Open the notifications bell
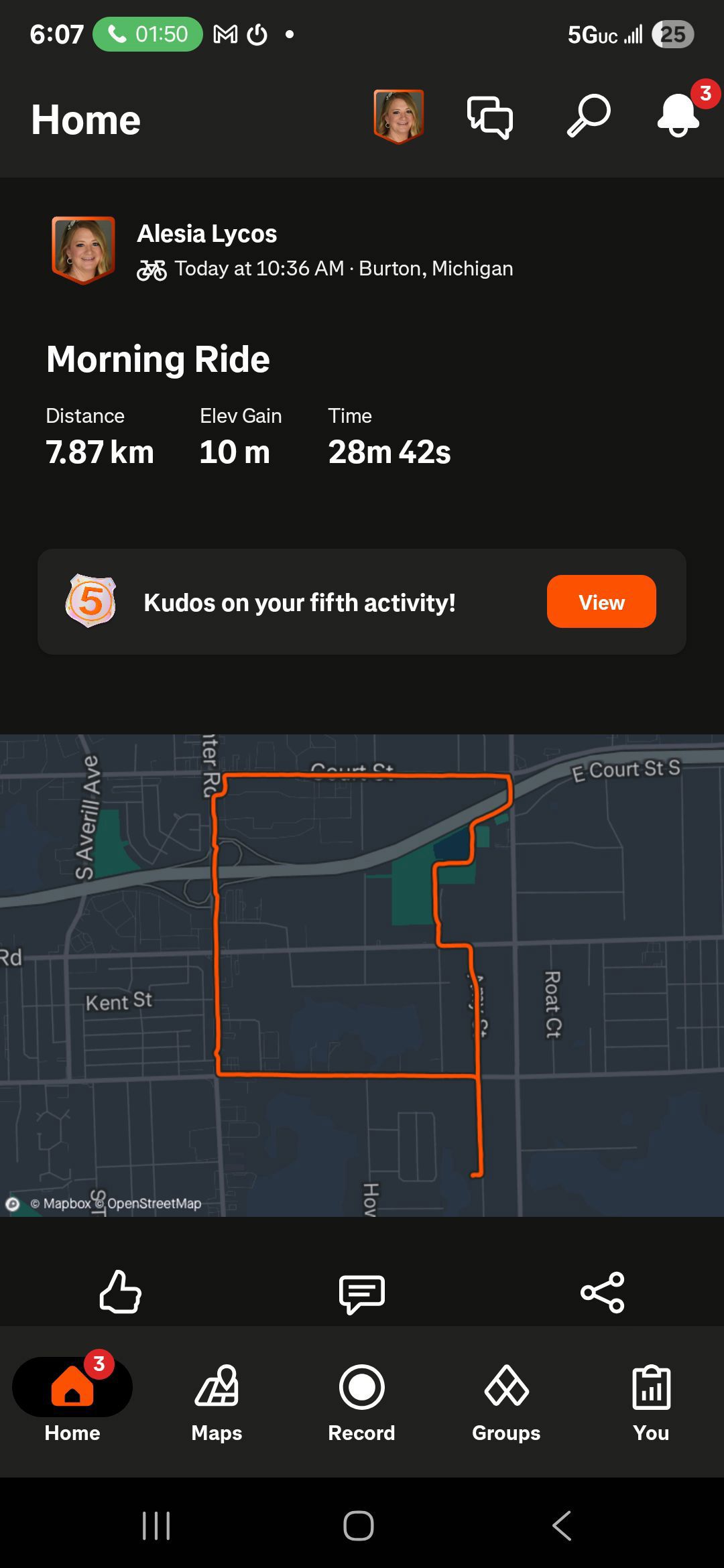Image resolution: width=724 pixels, height=1568 pixels. coord(679,115)
